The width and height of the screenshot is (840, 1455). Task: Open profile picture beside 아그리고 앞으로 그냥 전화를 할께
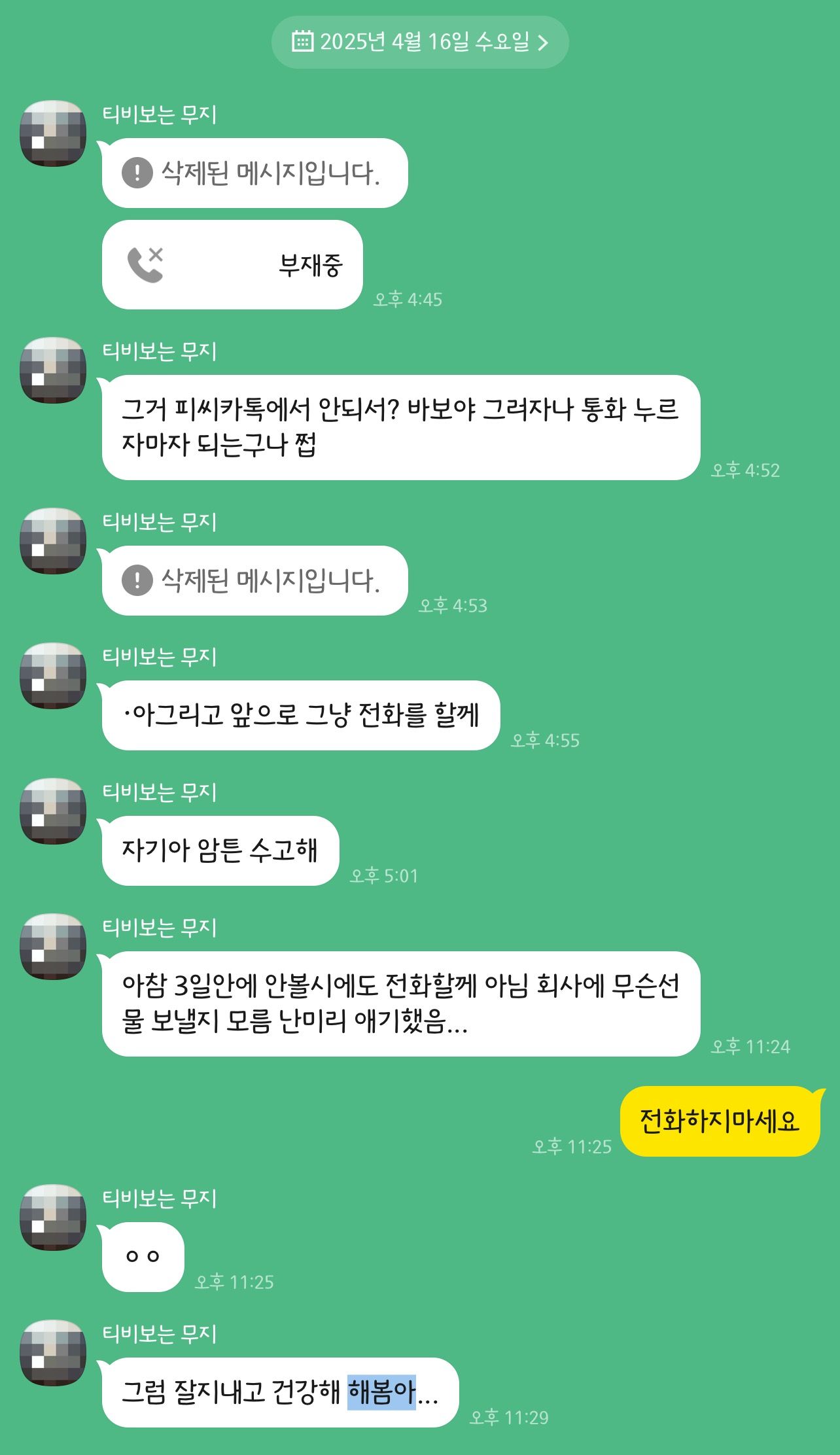point(53,676)
